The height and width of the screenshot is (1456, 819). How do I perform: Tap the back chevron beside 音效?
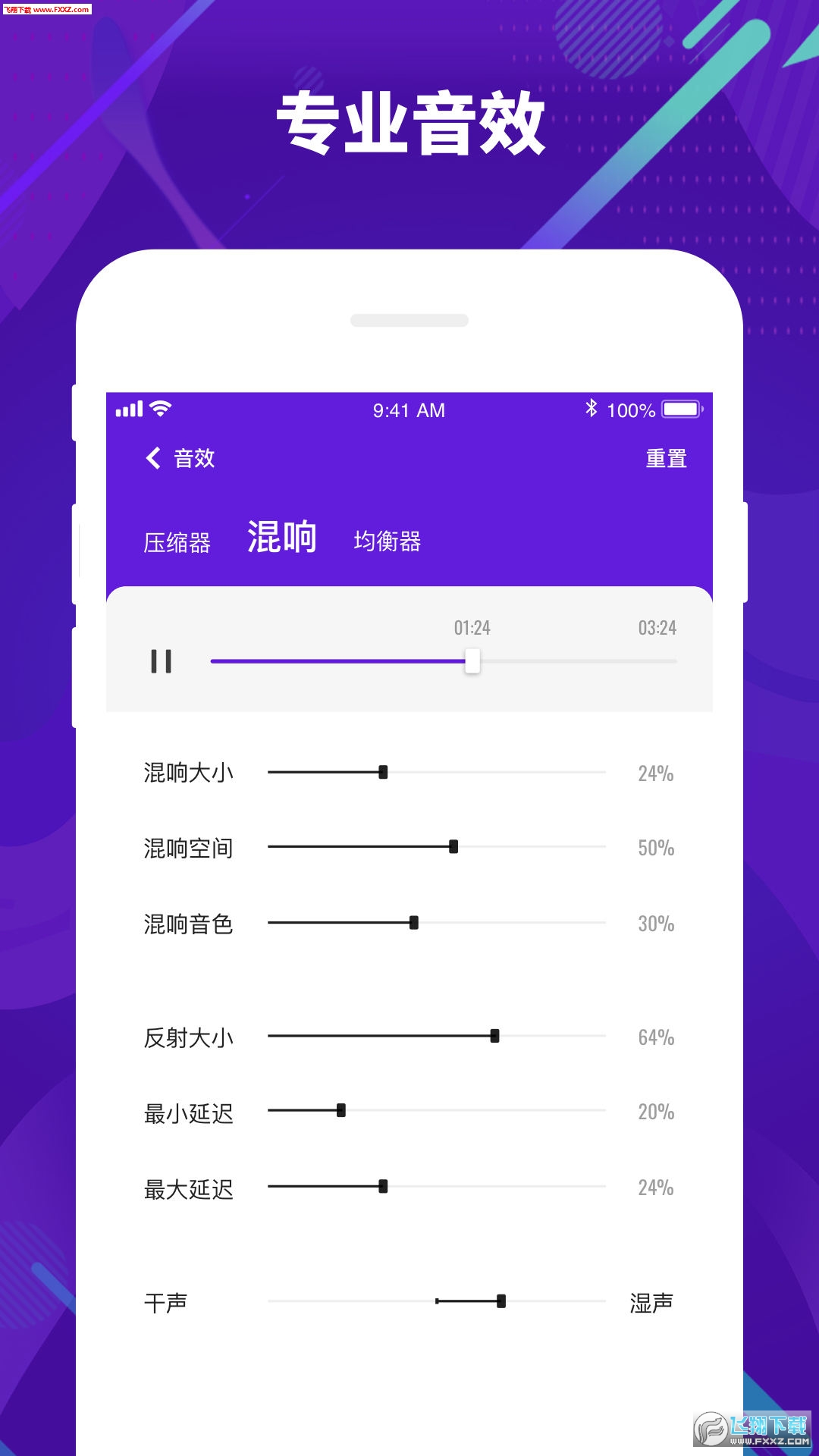151,458
